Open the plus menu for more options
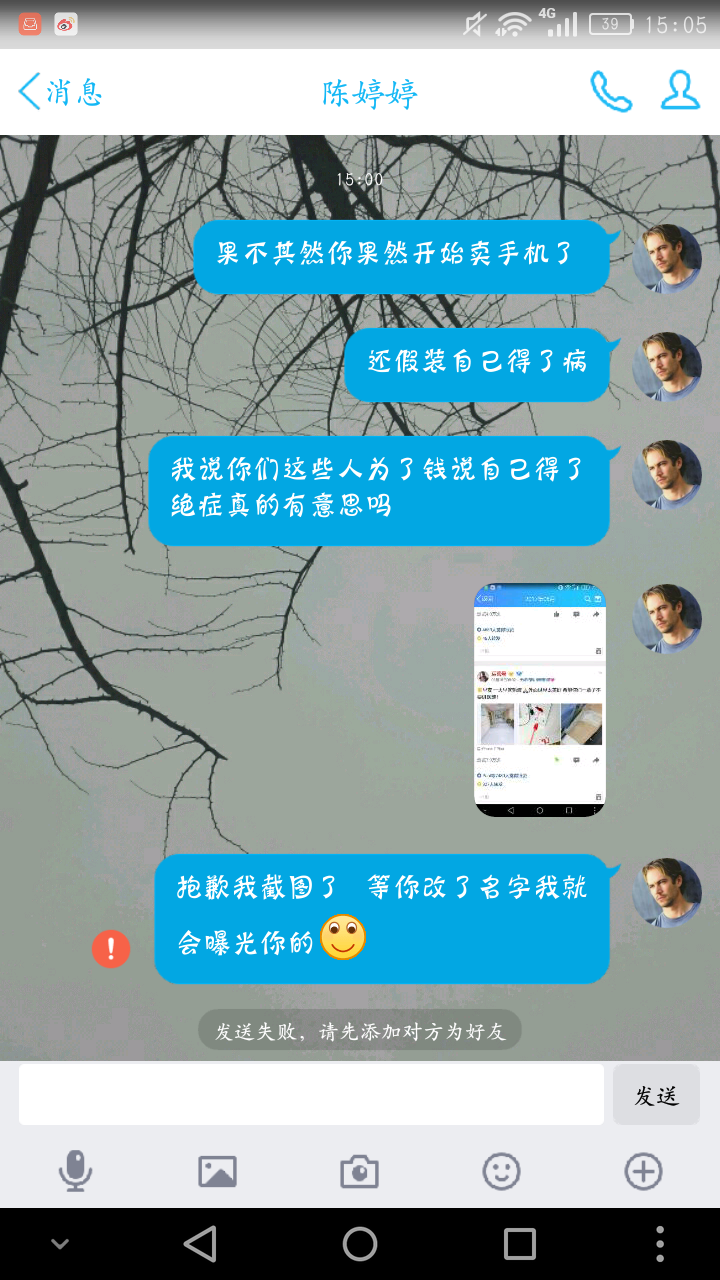 [643, 1171]
